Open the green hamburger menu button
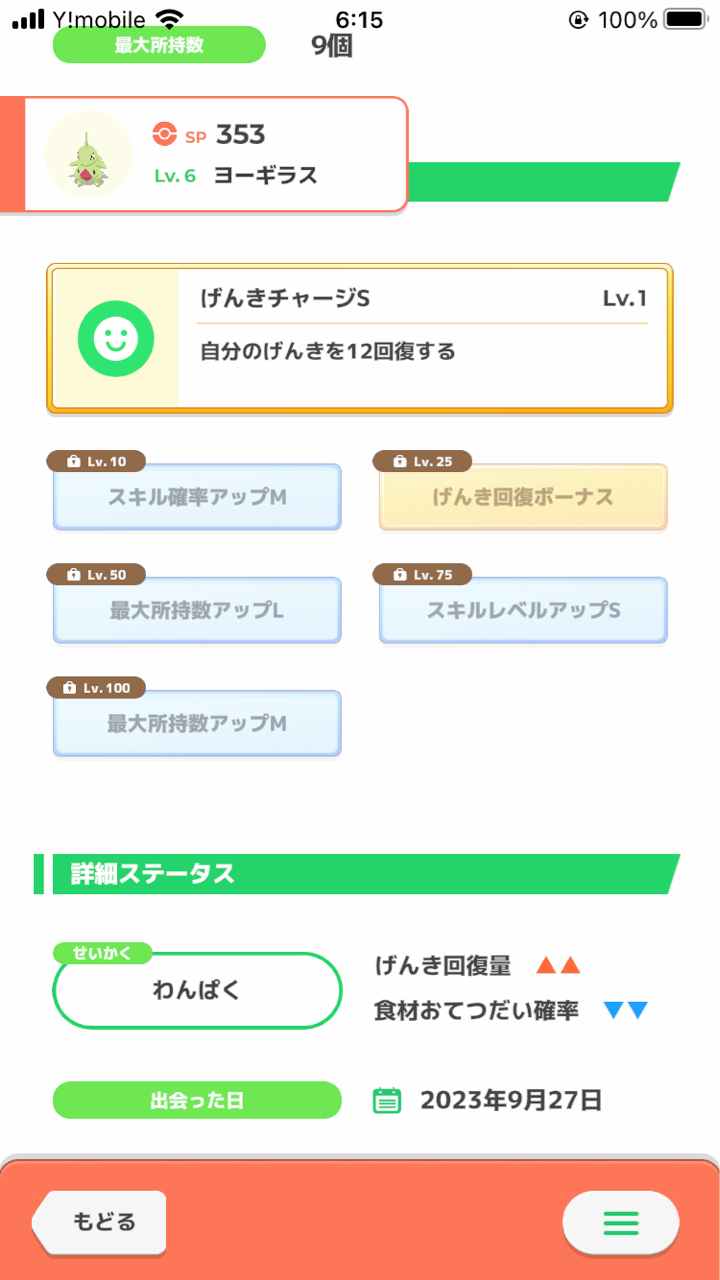 620,1222
